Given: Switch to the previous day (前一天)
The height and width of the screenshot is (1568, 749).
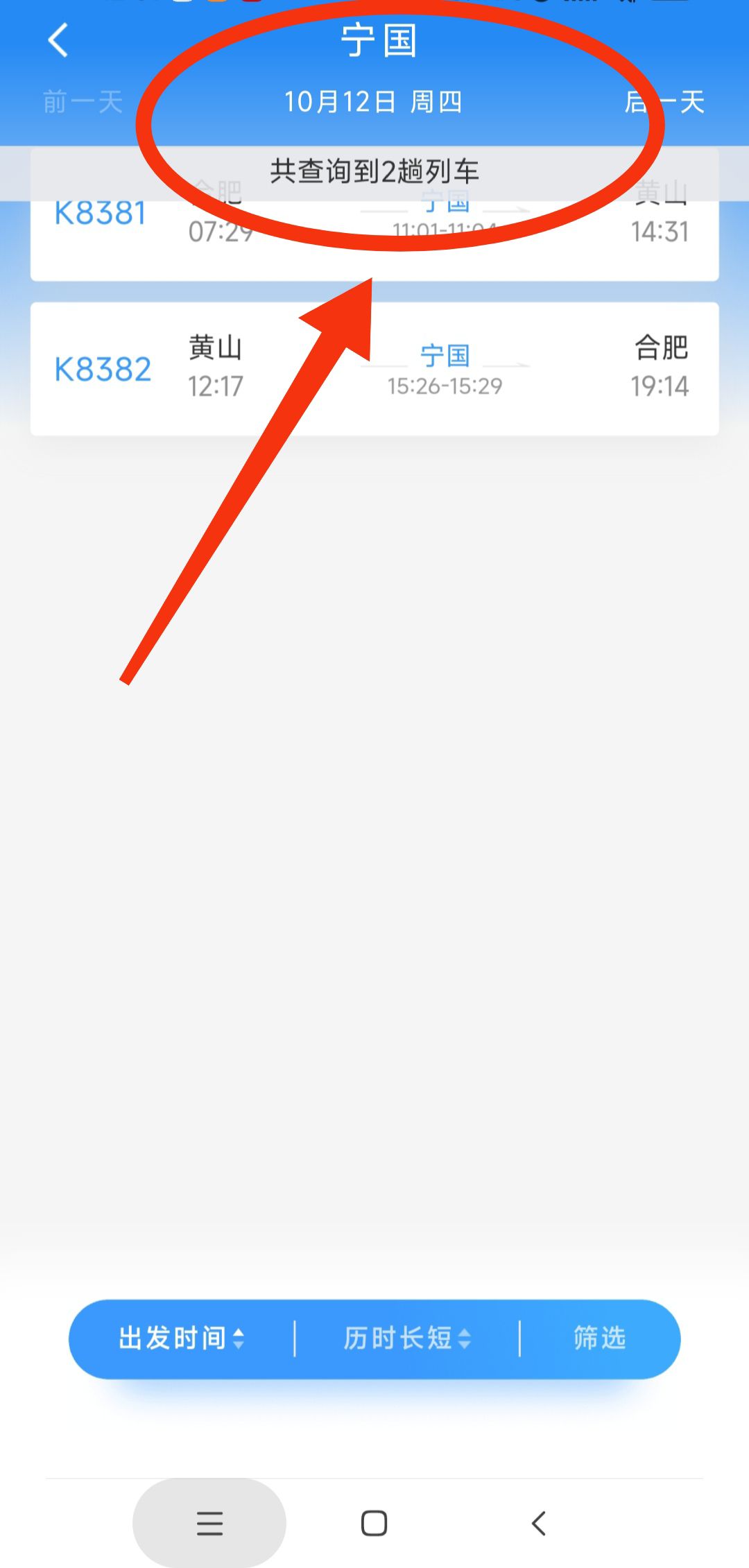Looking at the screenshot, I should pos(83,102).
